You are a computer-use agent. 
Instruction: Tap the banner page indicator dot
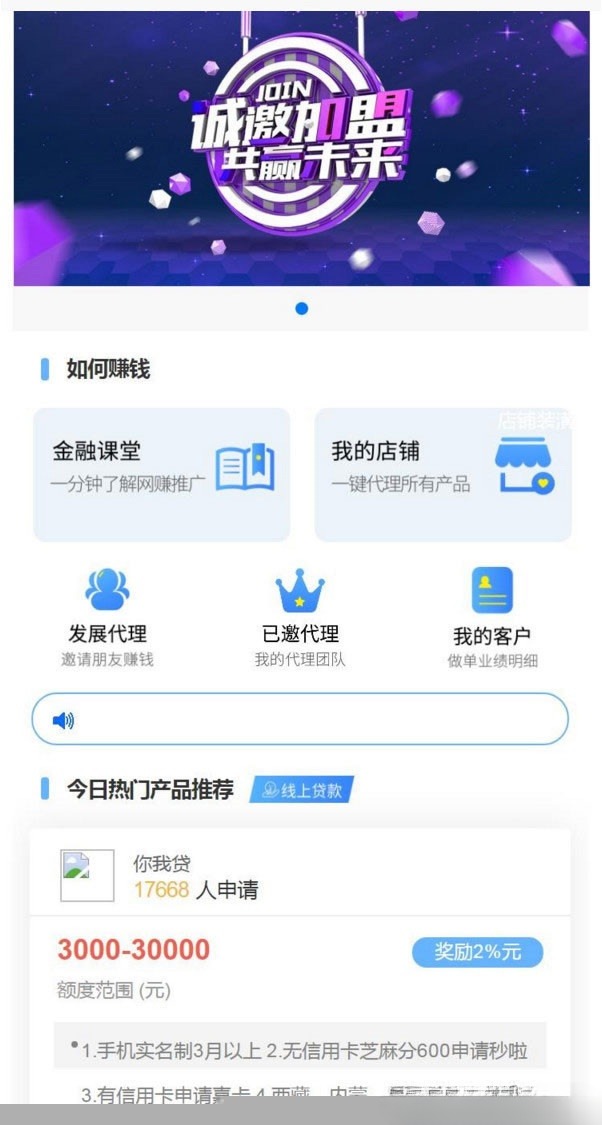pyautogui.click(x=301, y=308)
